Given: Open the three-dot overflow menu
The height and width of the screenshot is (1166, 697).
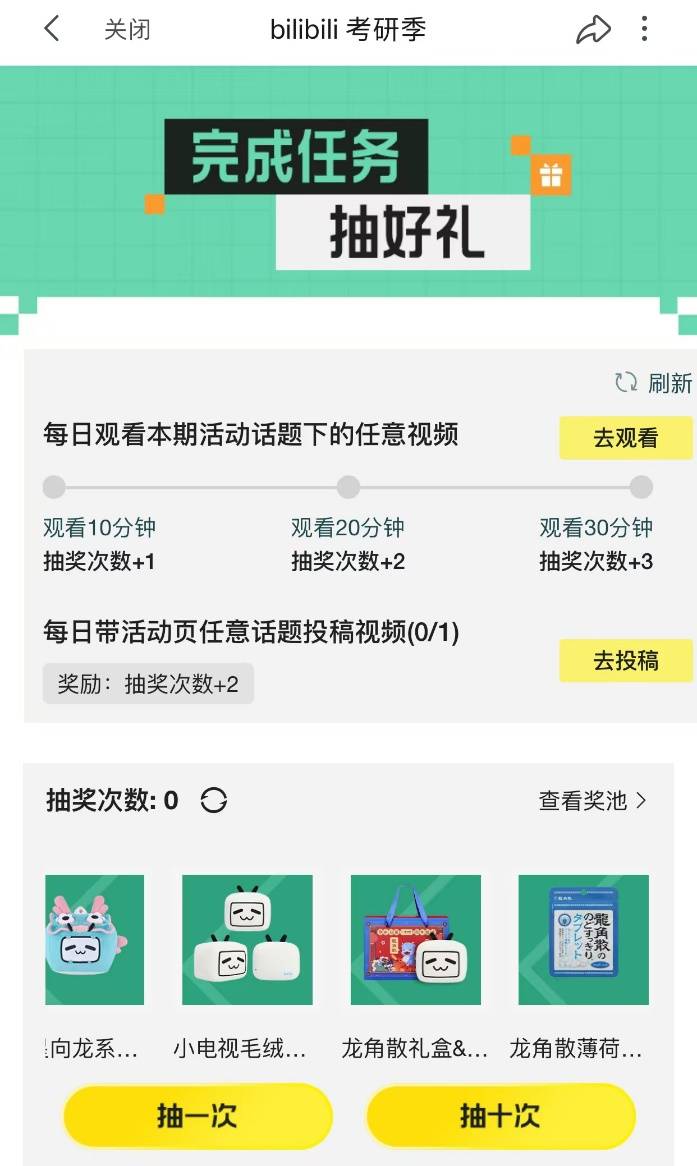Looking at the screenshot, I should point(645,30).
